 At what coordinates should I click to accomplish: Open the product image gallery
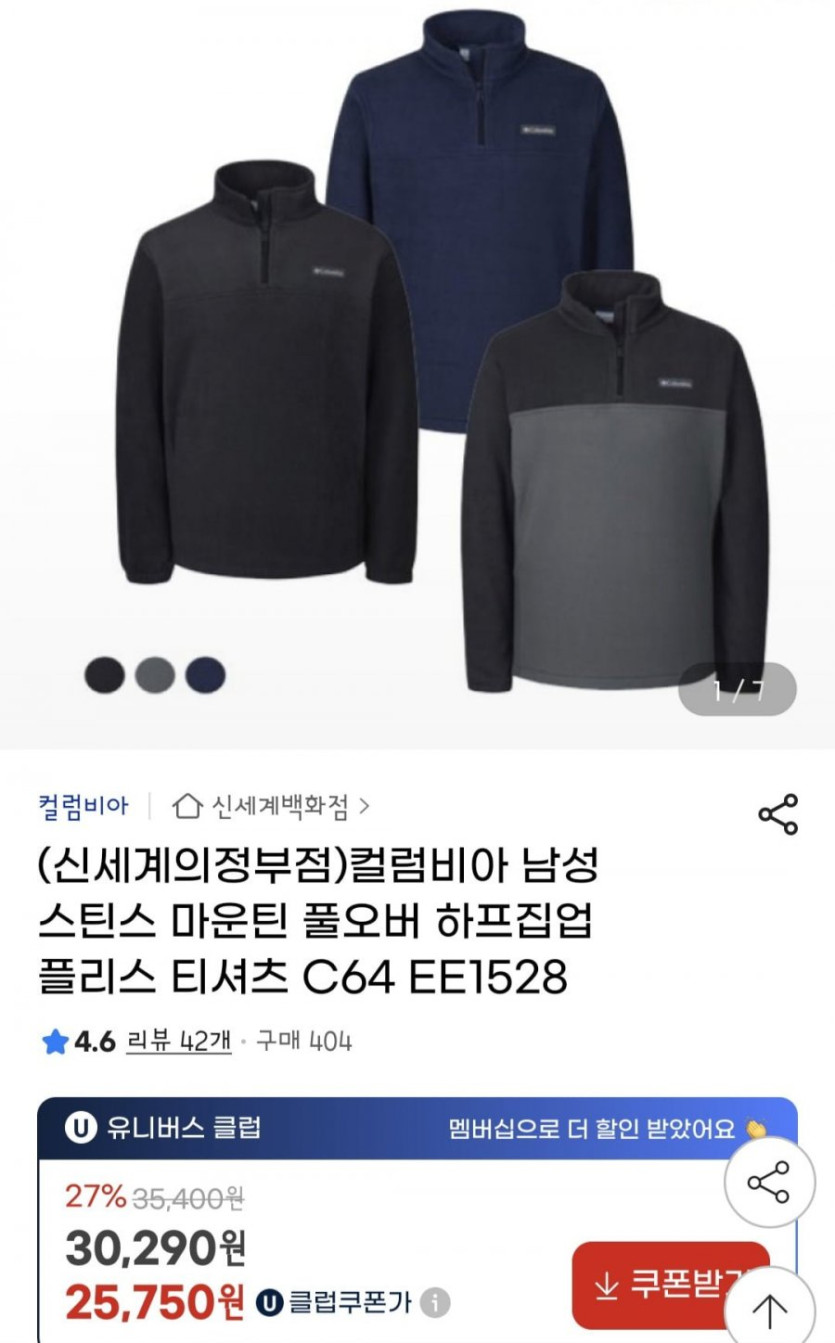(x=417, y=350)
